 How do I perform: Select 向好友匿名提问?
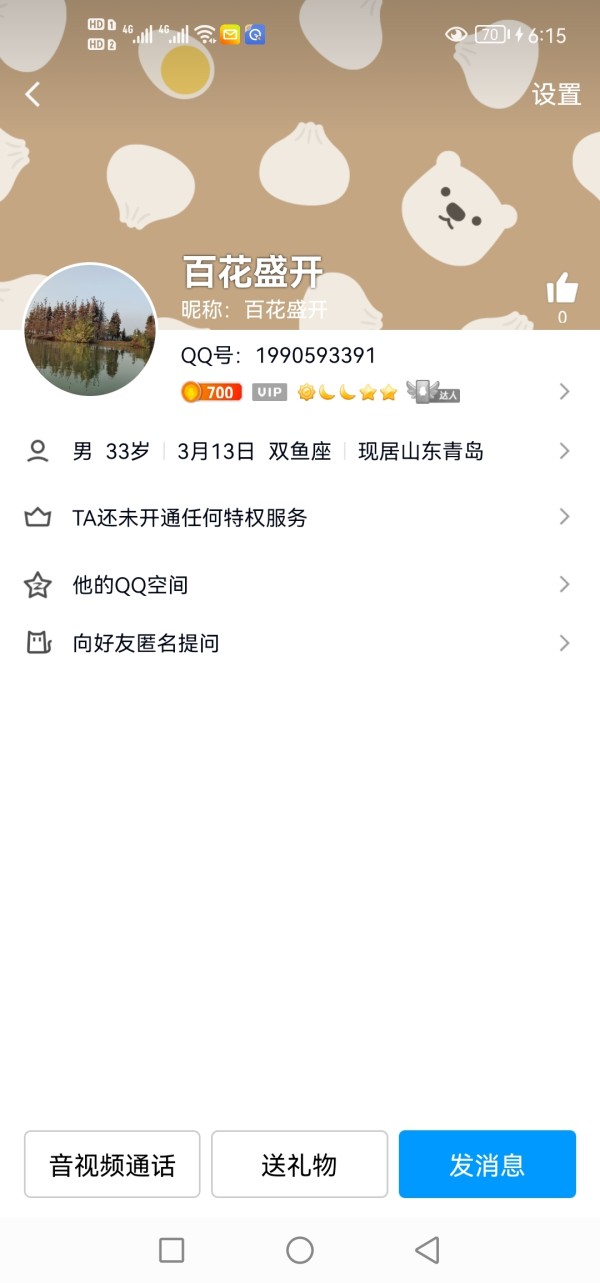click(300, 643)
